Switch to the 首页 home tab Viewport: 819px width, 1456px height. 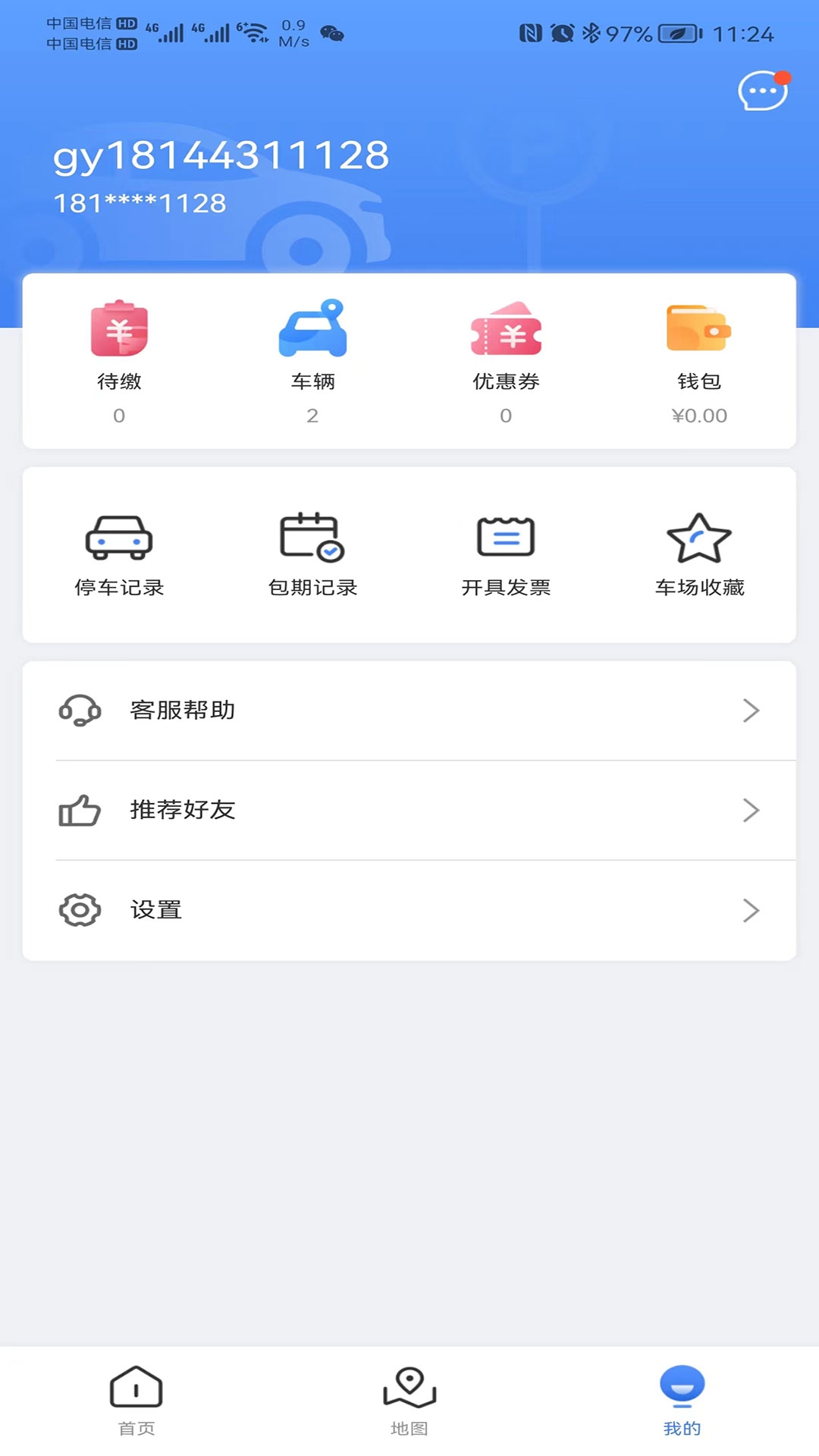pyautogui.click(x=136, y=1401)
